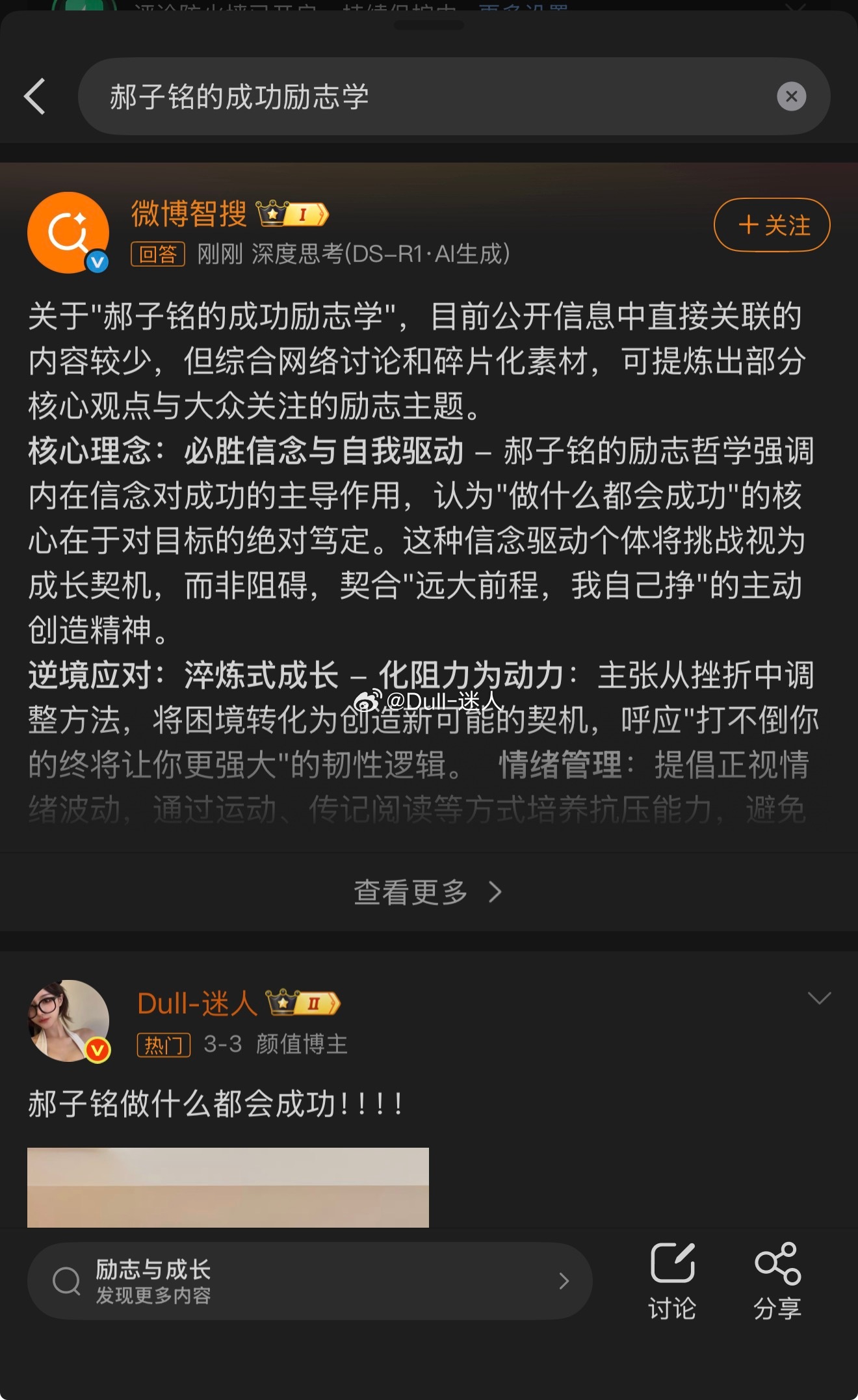Click the level II crown badge beside Dull-迷人
Image resolution: width=858 pixels, height=1400 pixels.
(x=302, y=1002)
